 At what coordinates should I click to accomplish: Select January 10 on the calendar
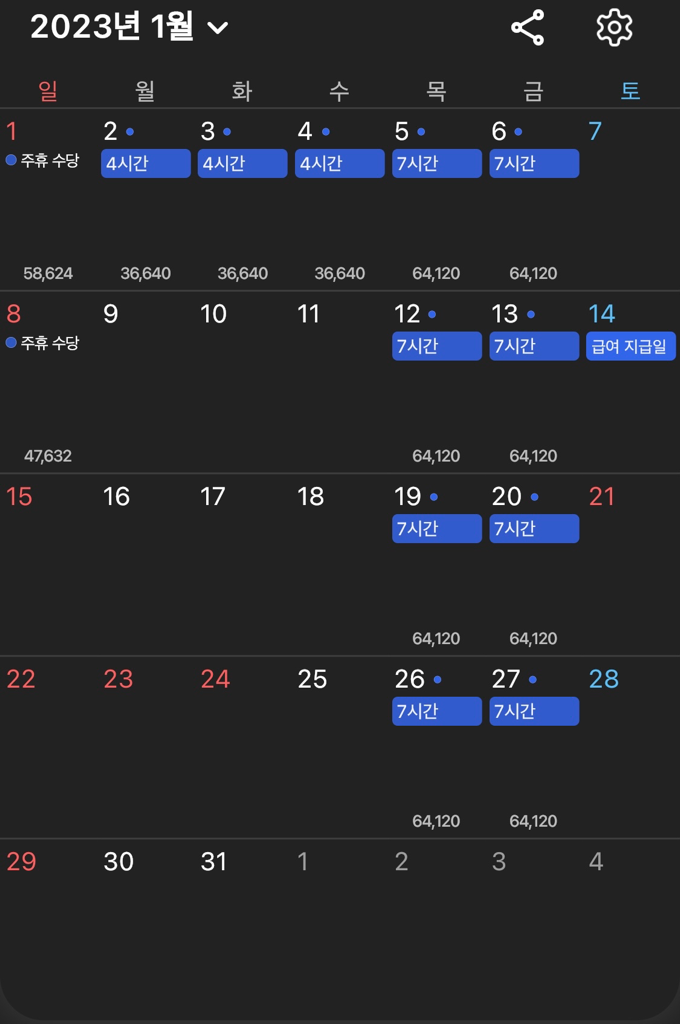pyautogui.click(x=241, y=380)
